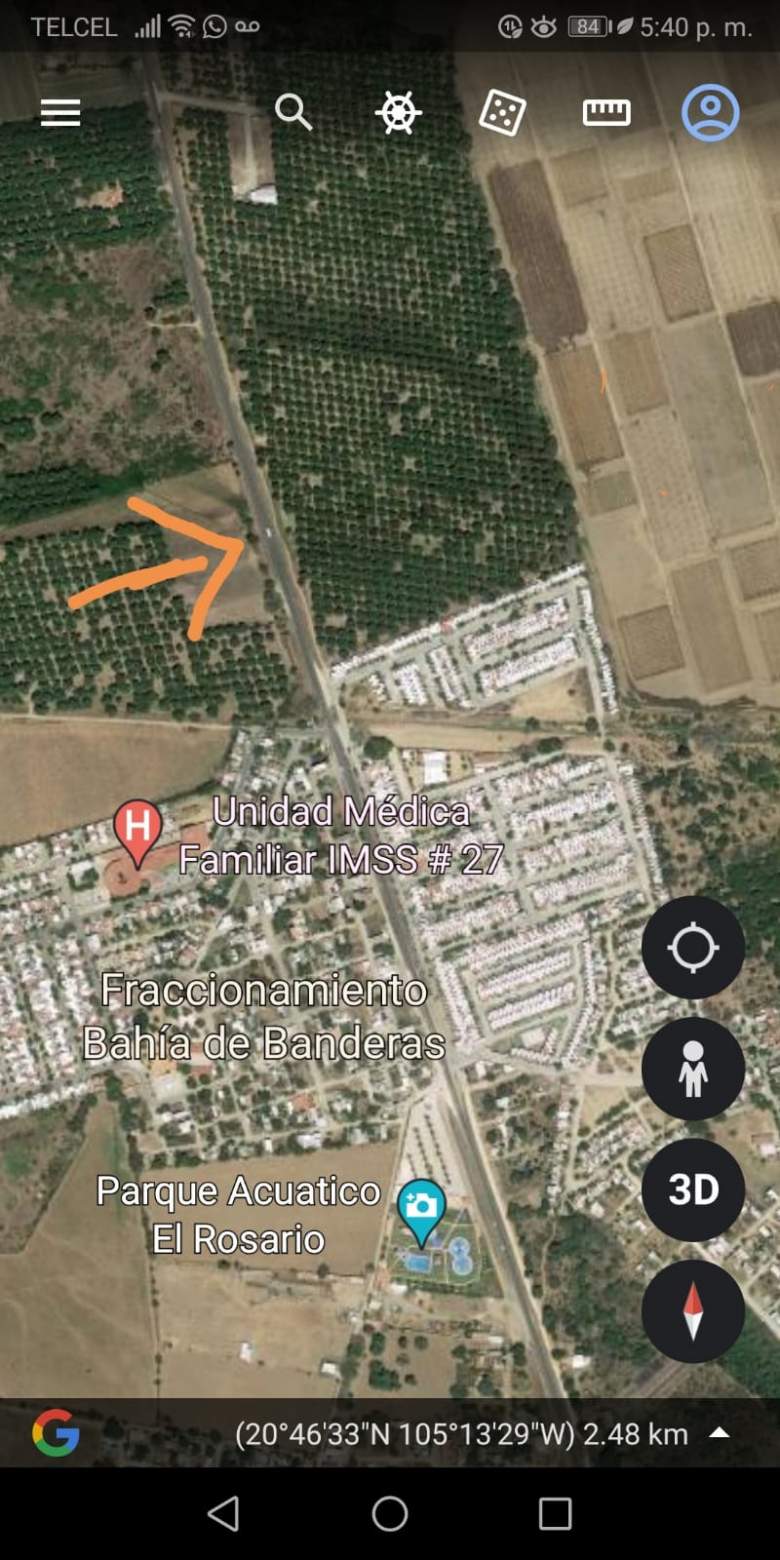
Task: Open the measure ruler tool
Action: (x=607, y=113)
